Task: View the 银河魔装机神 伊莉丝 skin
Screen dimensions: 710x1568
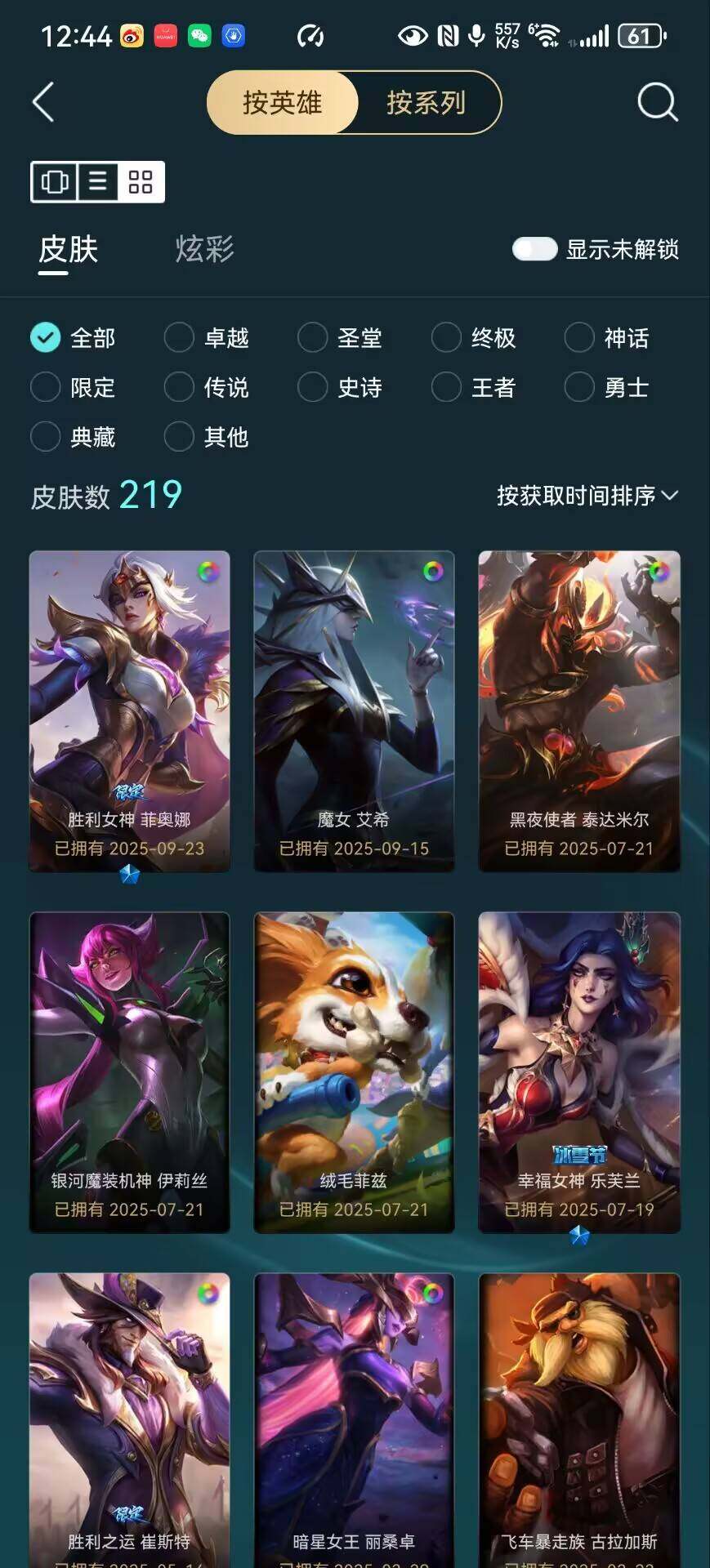Action: pyautogui.click(x=130, y=1071)
